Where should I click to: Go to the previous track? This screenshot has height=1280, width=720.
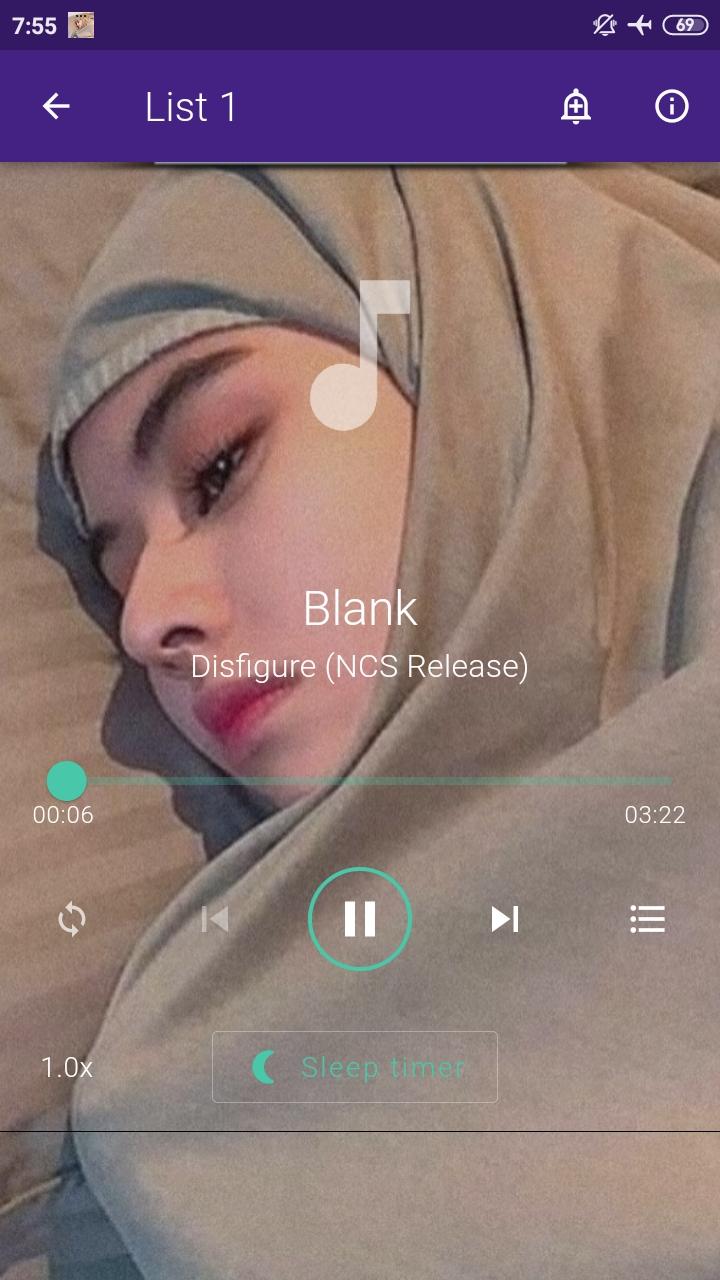215,919
